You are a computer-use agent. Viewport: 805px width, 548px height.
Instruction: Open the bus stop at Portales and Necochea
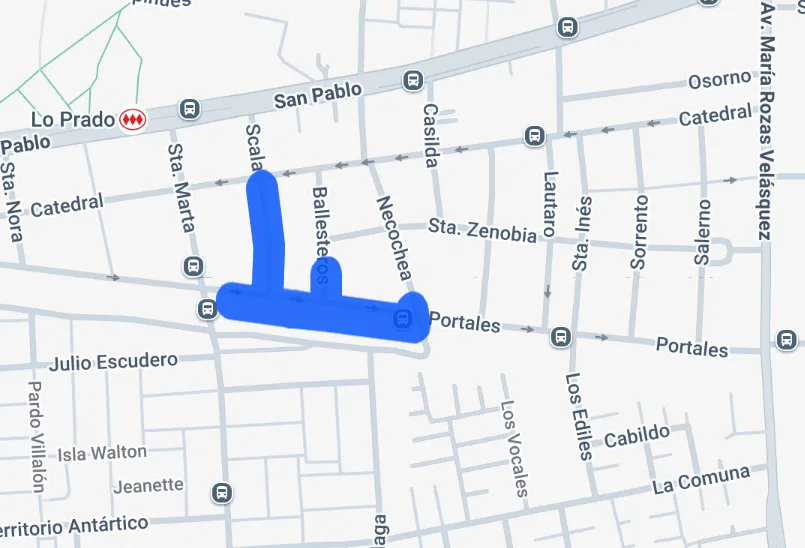coord(402,319)
